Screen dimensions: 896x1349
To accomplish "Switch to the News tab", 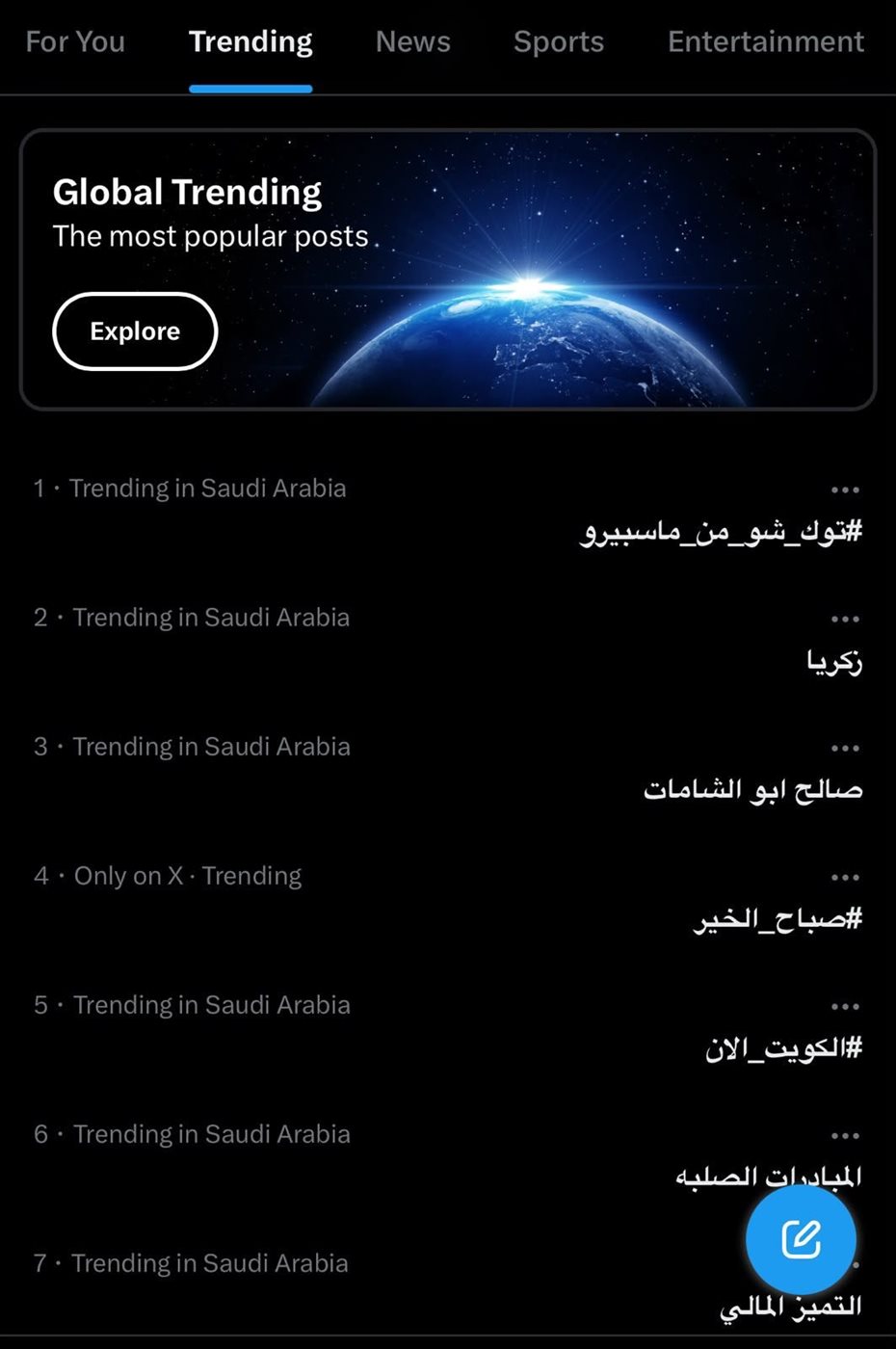I will point(412,41).
